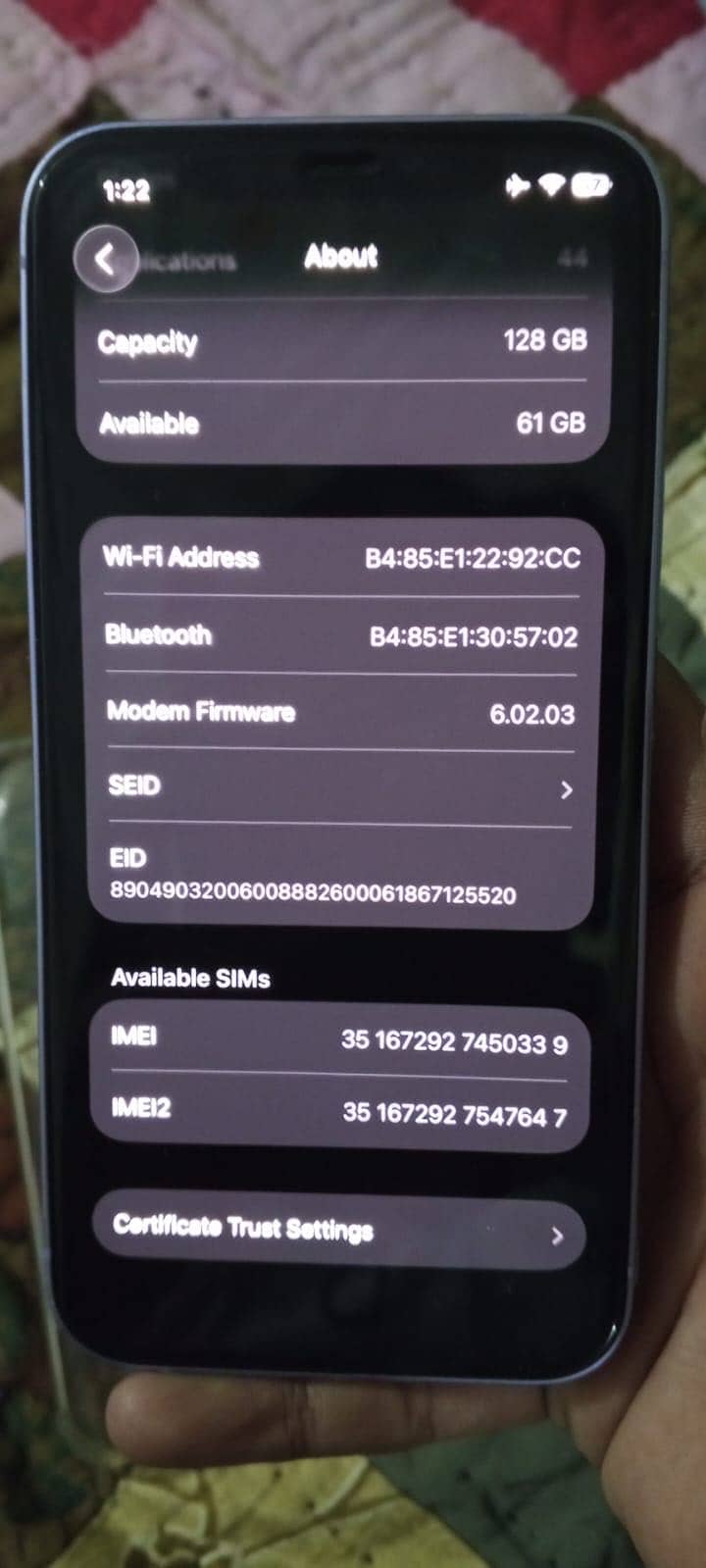
Task: Open Certificate Trust Settings
Action: pyautogui.click(x=338, y=1232)
